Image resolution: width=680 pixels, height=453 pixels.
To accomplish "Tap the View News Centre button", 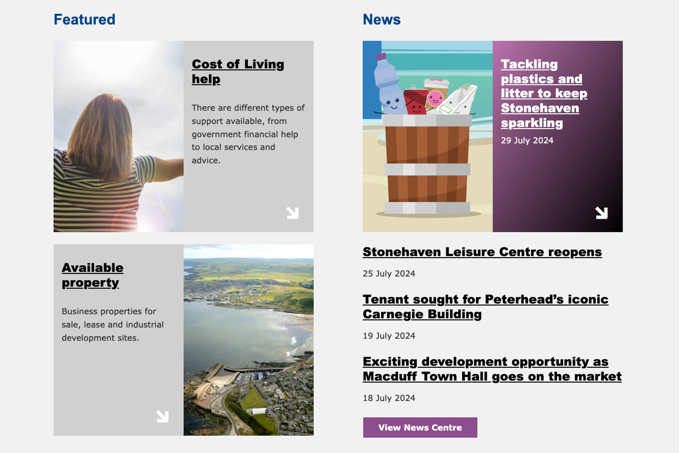I will tap(420, 428).
